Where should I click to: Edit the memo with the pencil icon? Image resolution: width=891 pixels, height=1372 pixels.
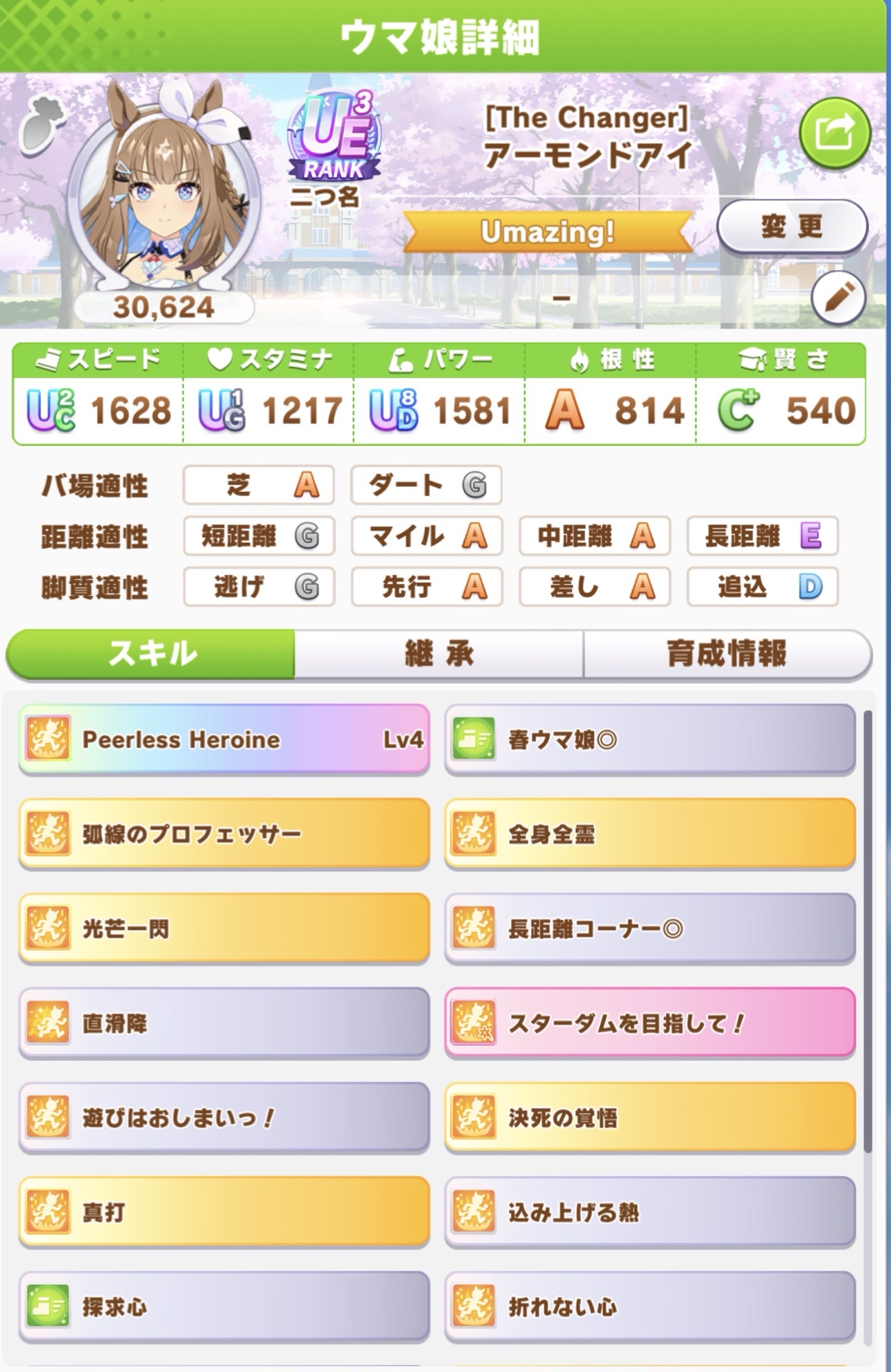(x=838, y=298)
